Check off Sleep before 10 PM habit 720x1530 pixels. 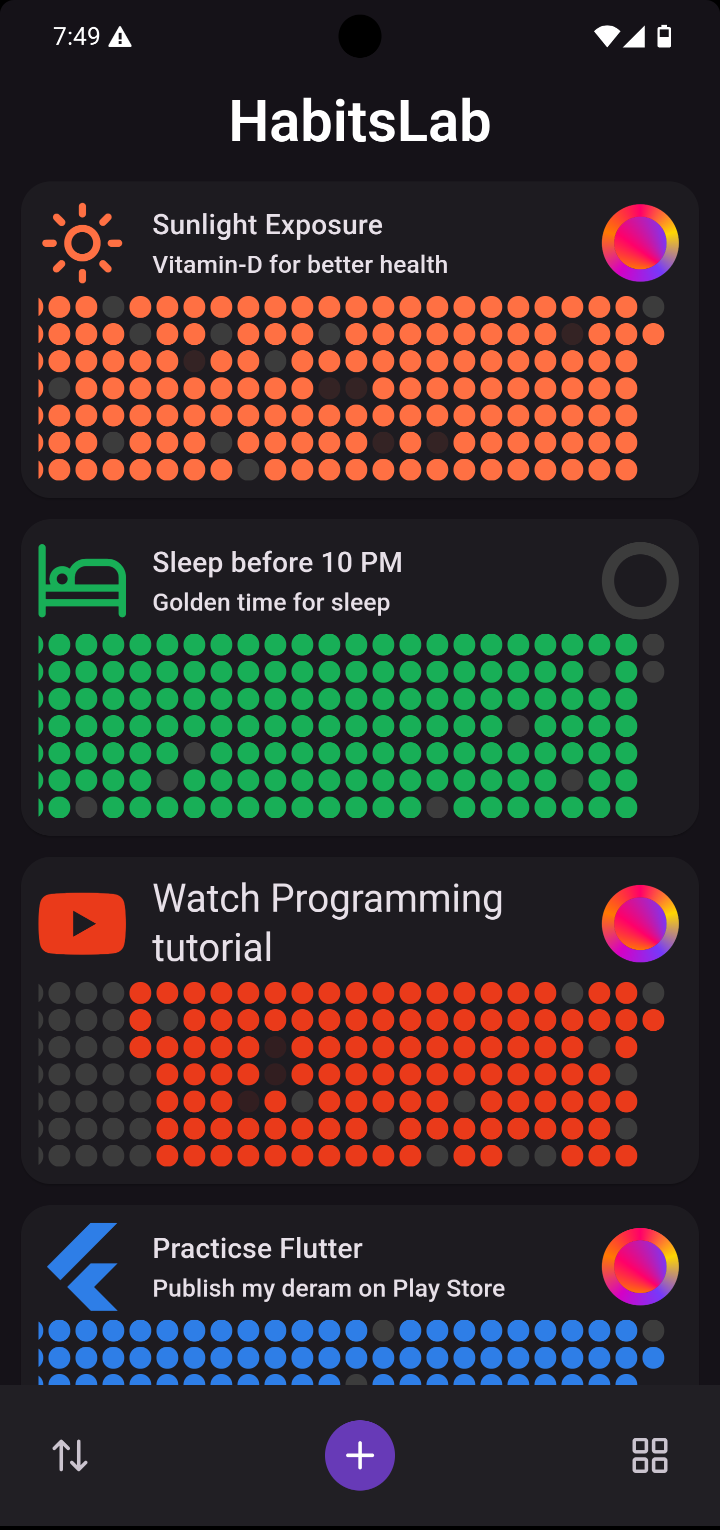[x=640, y=581]
